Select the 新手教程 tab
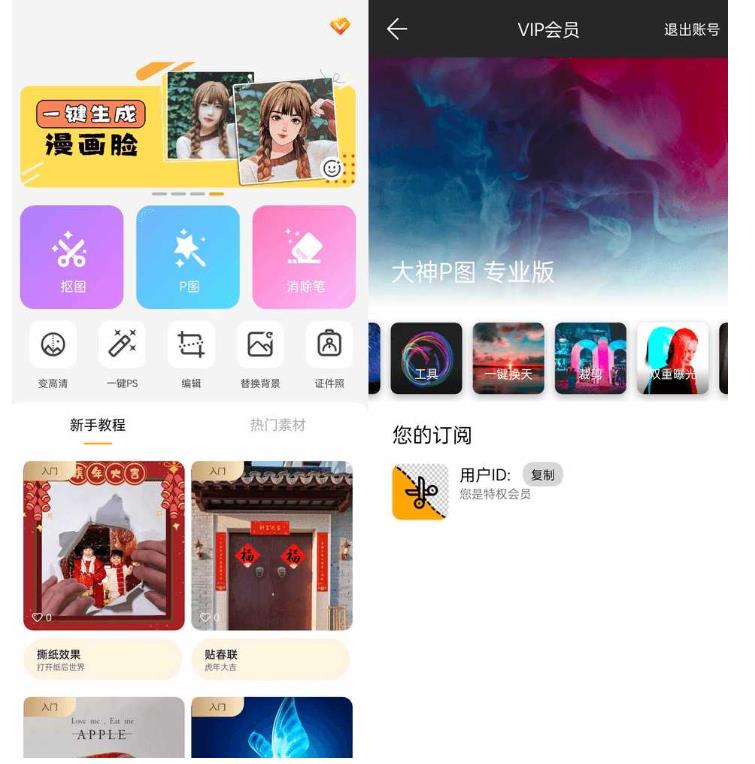Screen dimensions: 755x764 point(98,426)
